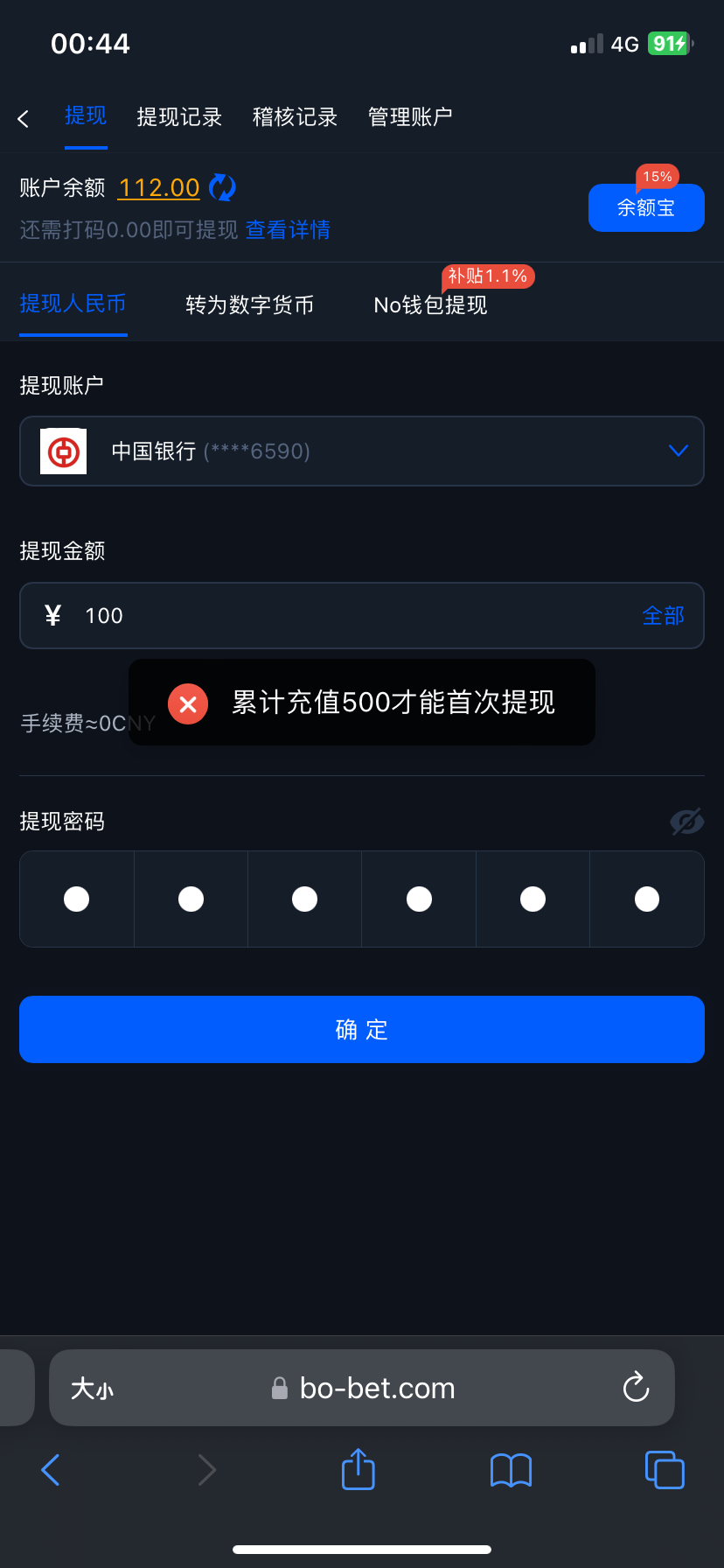The width and height of the screenshot is (724, 1568).
Task: Switch to the 提现记录 tab
Action: coord(179,117)
